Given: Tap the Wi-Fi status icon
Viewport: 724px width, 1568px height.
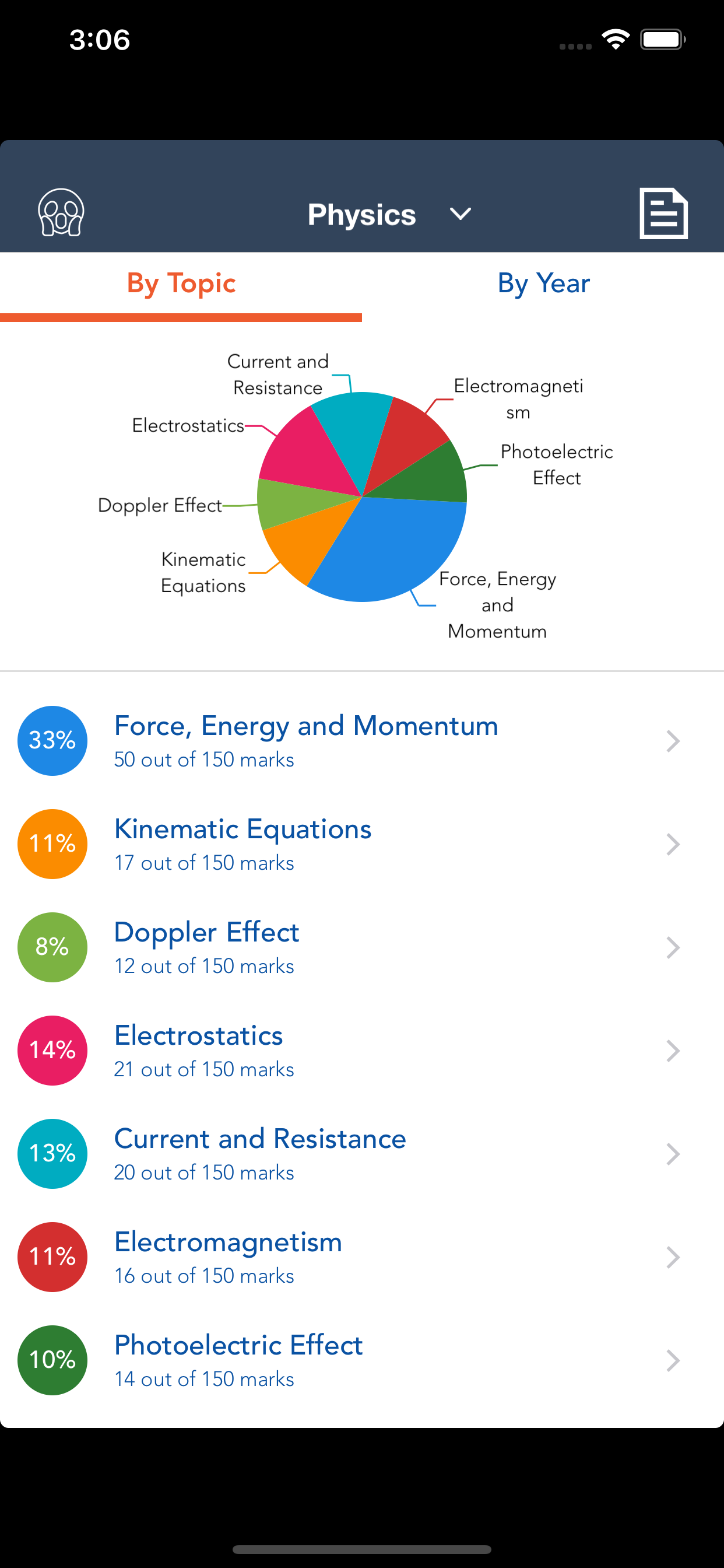Looking at the screenshot, I should 616,39.
